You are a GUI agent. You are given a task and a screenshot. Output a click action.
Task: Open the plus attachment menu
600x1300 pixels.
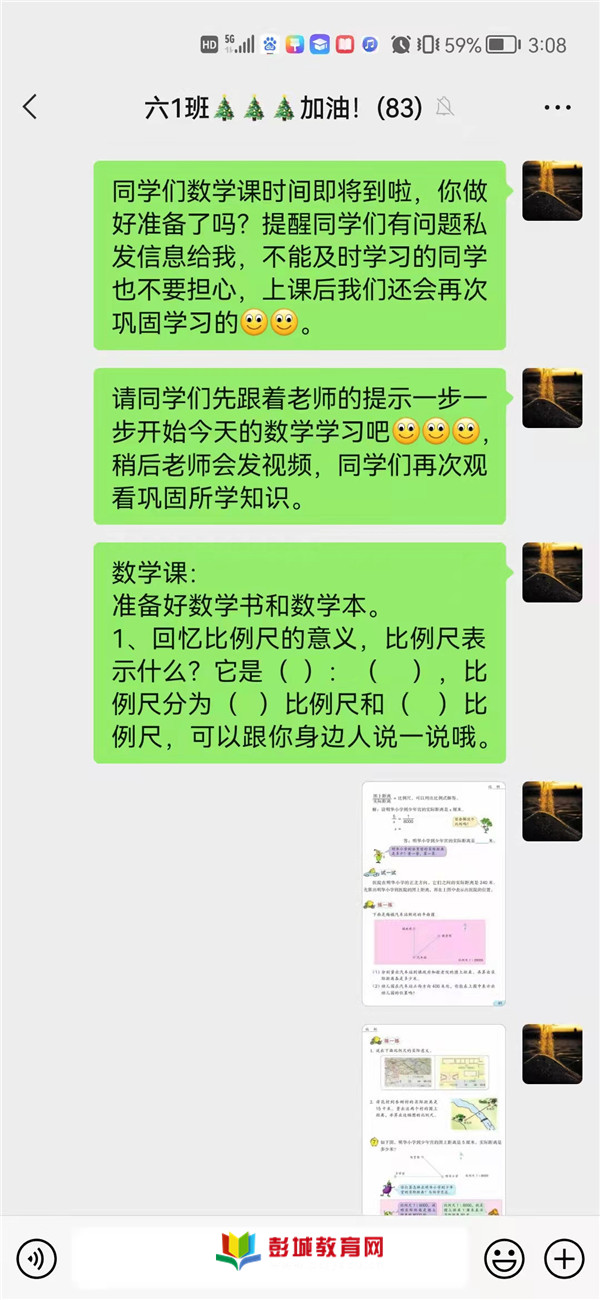563,1257
